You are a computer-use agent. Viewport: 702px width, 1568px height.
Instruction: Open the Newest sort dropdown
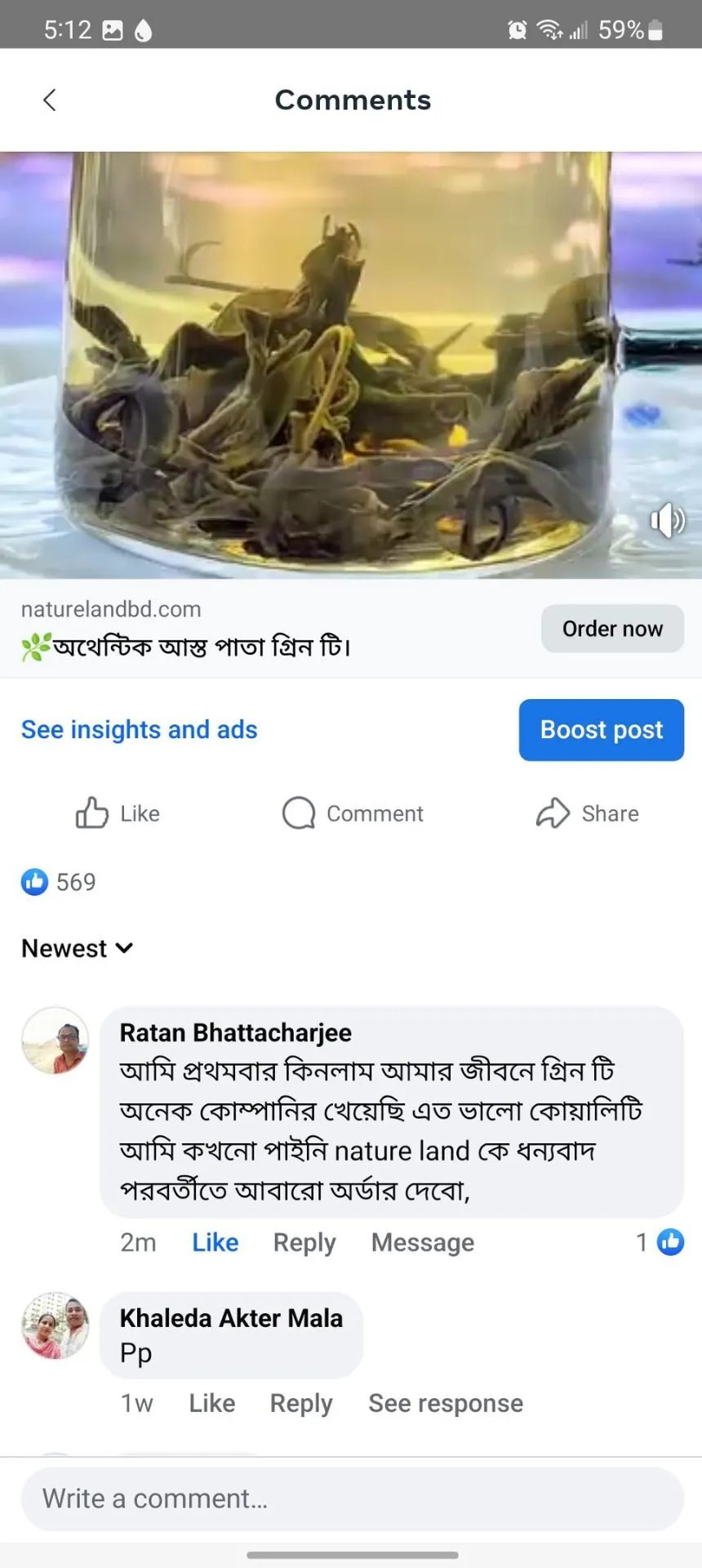78,948
